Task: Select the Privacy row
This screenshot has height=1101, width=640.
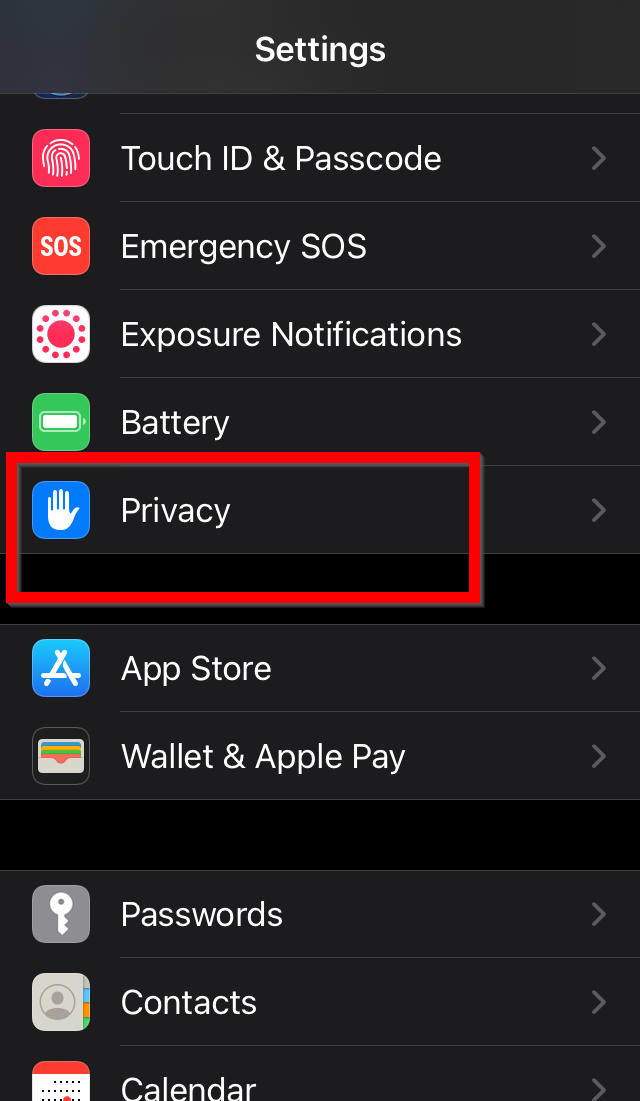Action: (320, 510)
